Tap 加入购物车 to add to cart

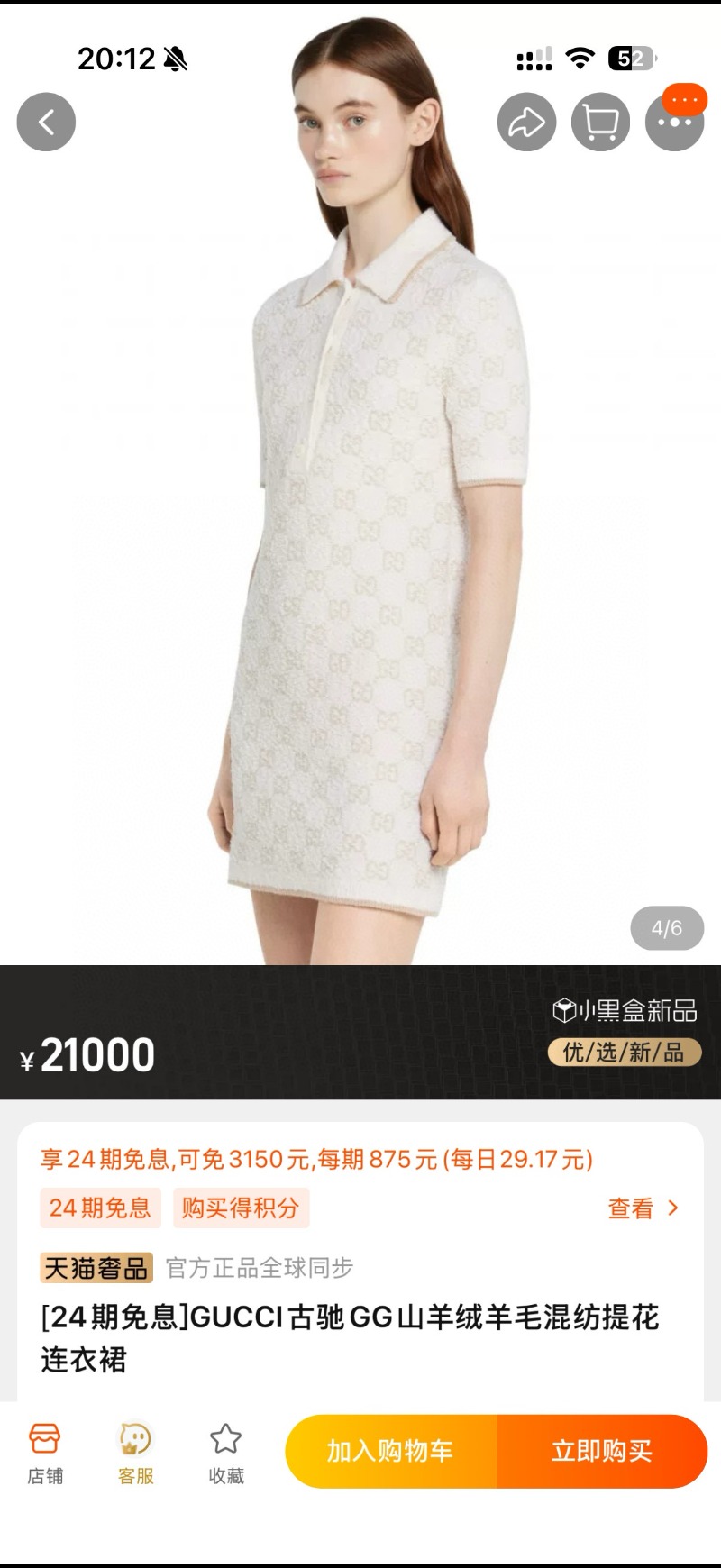[x=390, y=1451]
